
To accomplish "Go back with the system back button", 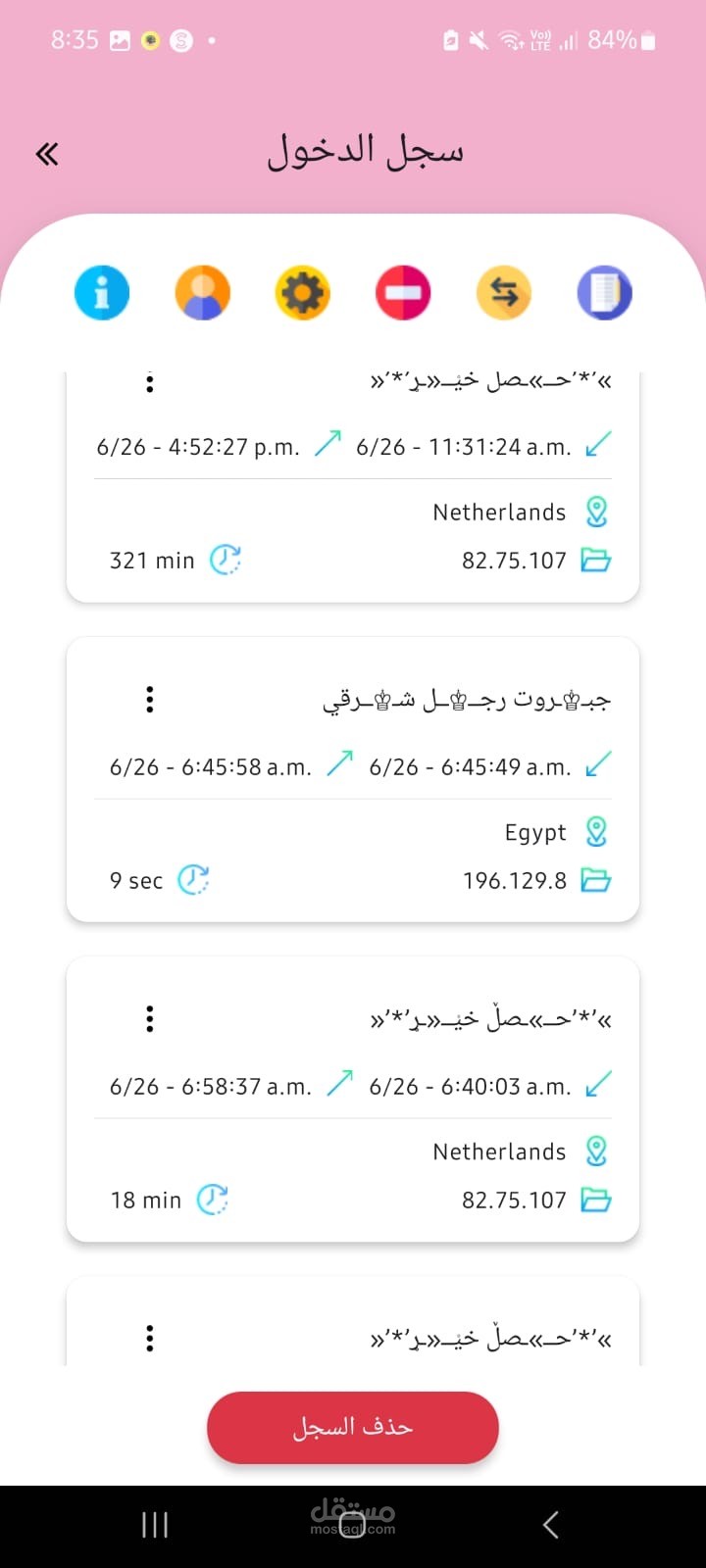I will click(x=551, y=1525).
